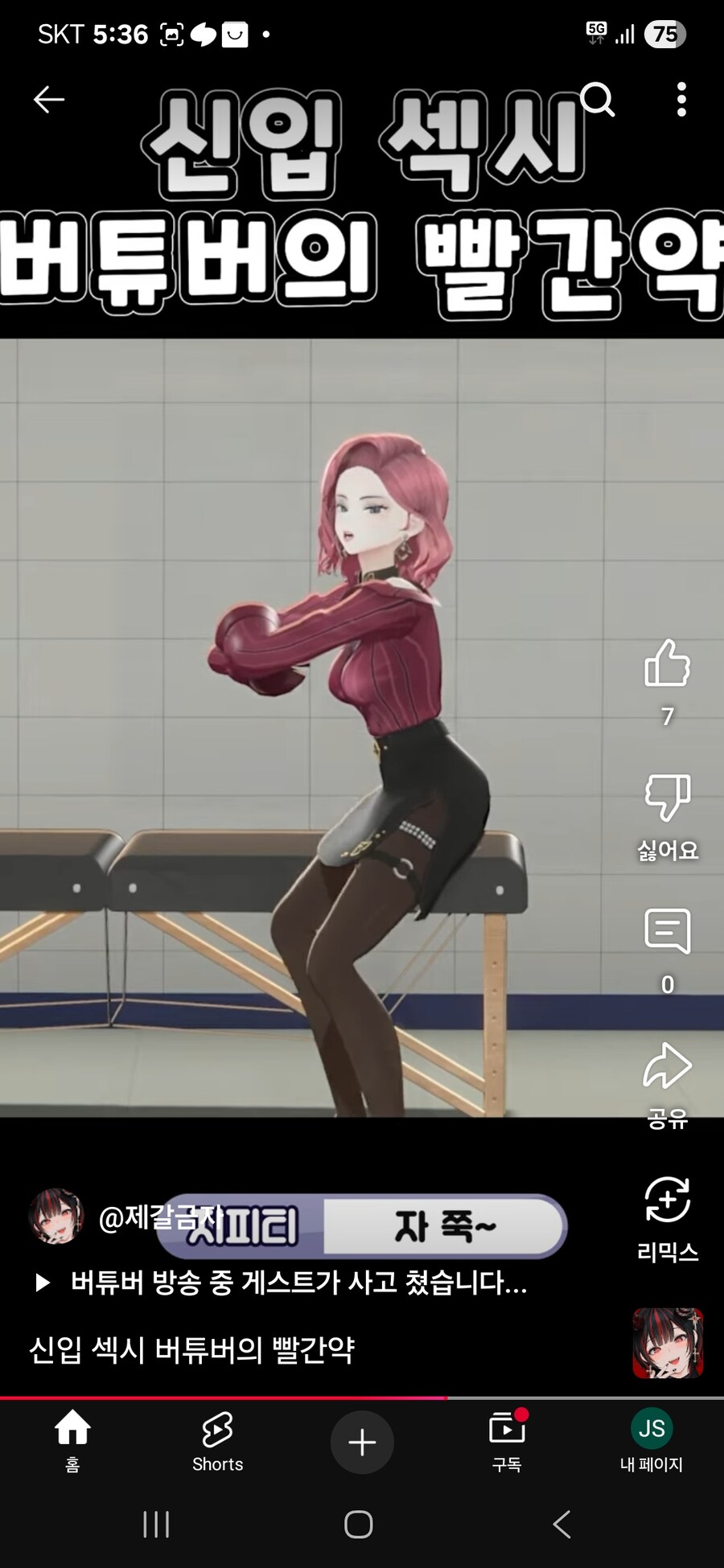Open the @제갈금자 channel avatar
The image size is (724, 1568).
(55, 1217)
